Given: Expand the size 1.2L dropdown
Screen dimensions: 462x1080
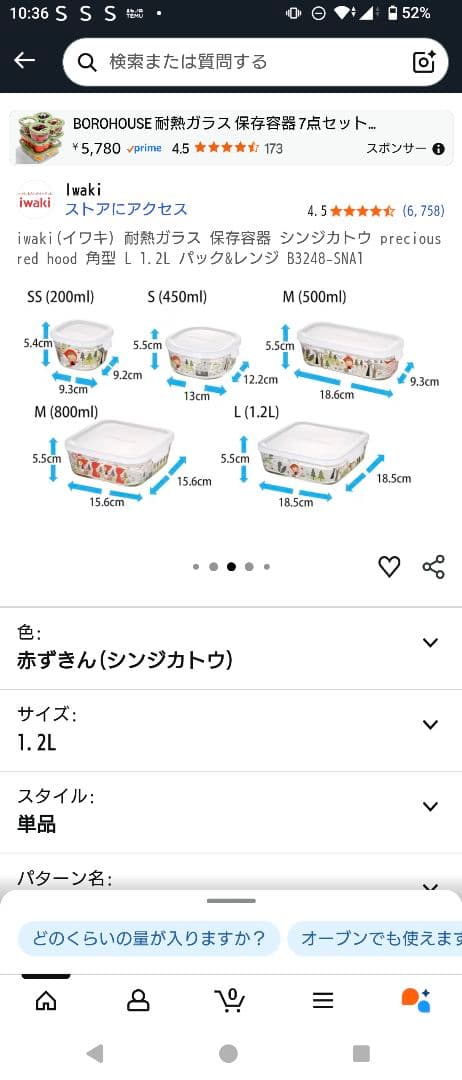Looking at the screenshot, I should tap(231, 731).
